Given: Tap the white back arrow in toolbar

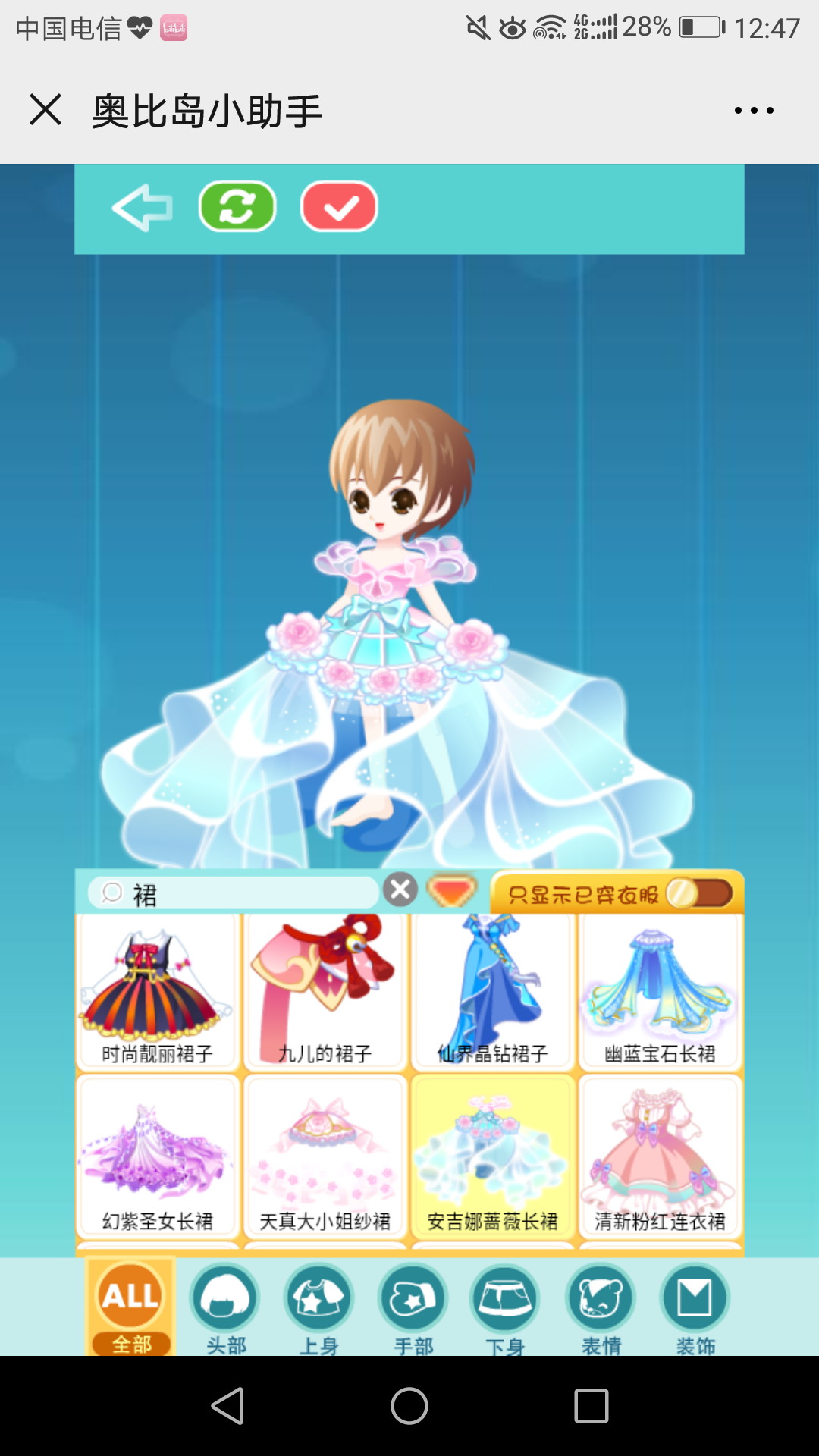Looking at the screenshot, I should tap(143, 207).
